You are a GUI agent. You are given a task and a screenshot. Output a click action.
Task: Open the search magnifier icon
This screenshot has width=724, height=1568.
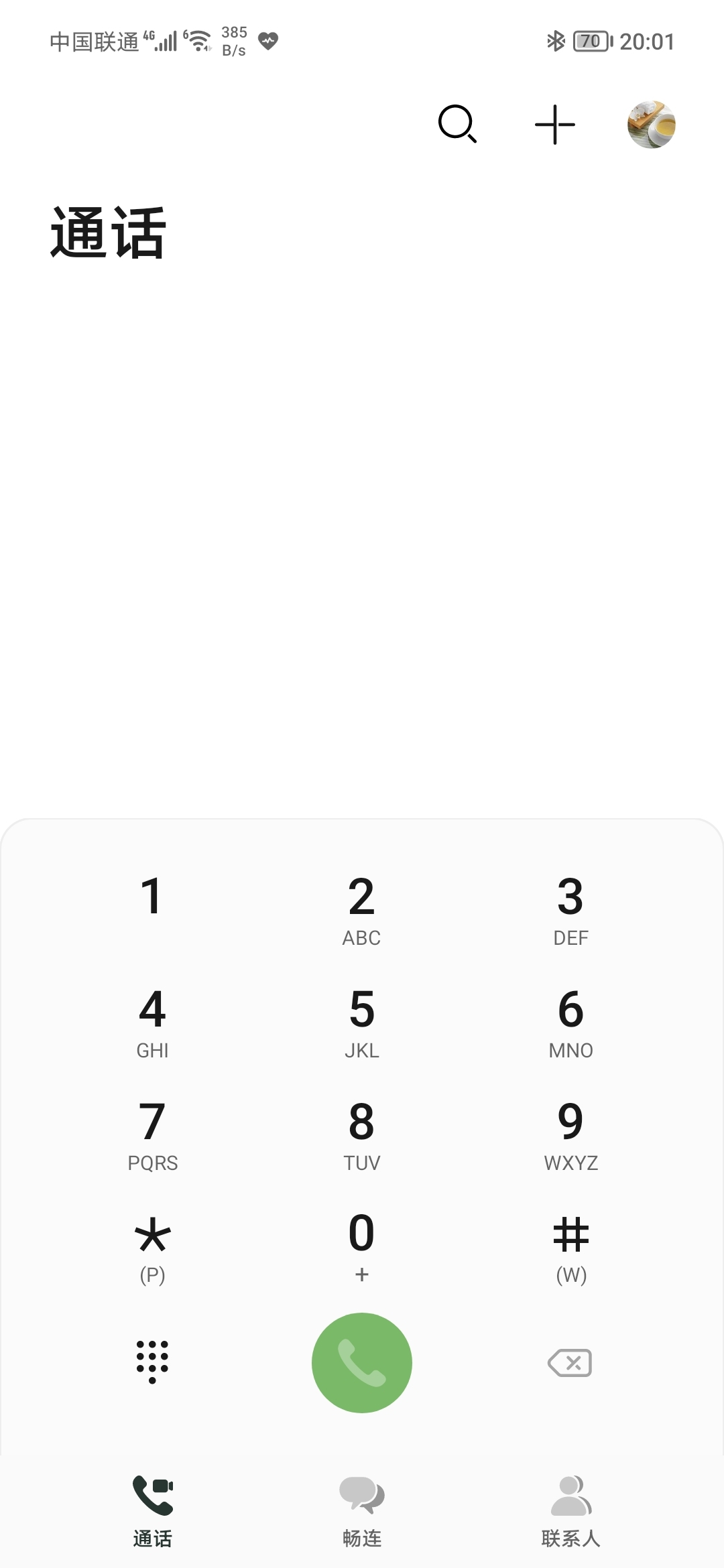pyautogui.click(x=458, y=124)
